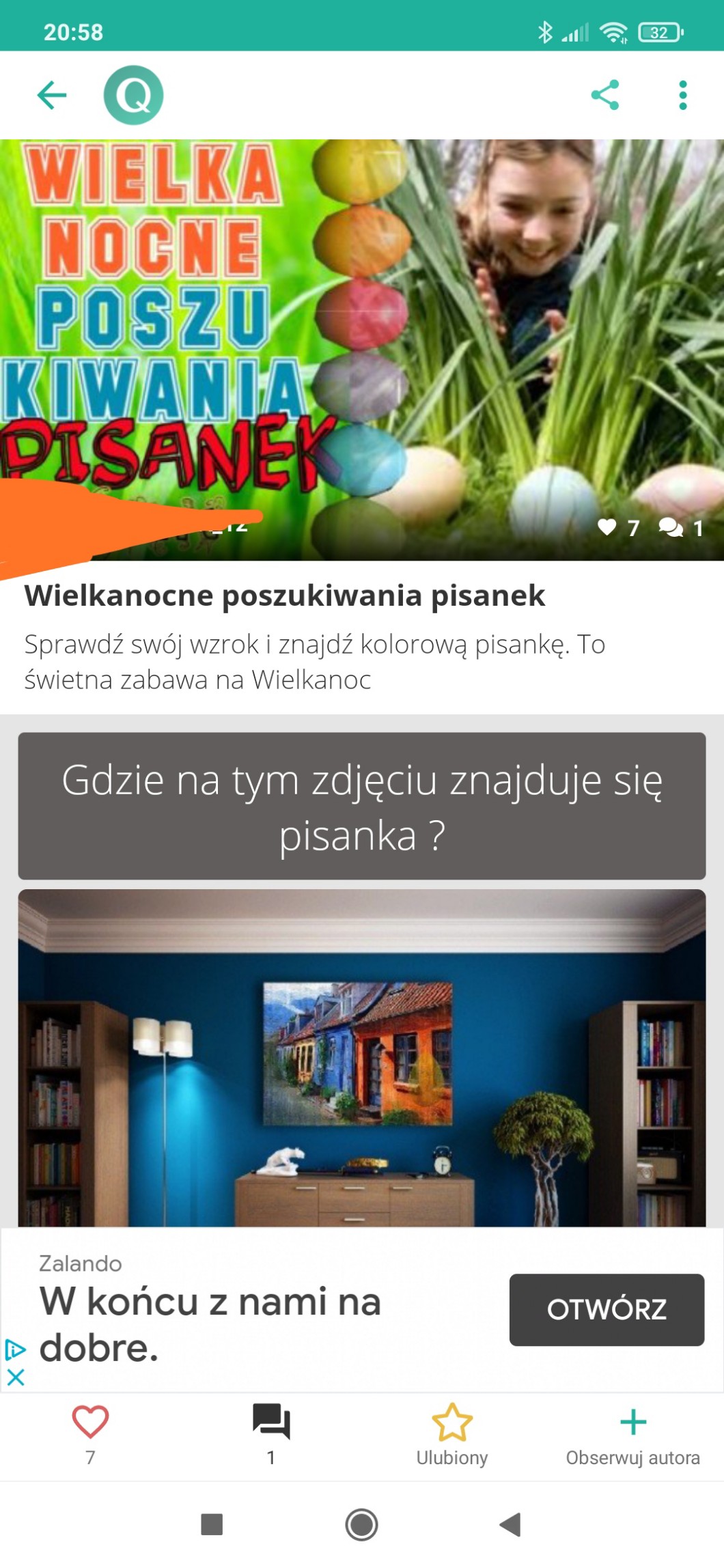Tap the system home button
This screenshot has height=1568, width=724.
361,1524
